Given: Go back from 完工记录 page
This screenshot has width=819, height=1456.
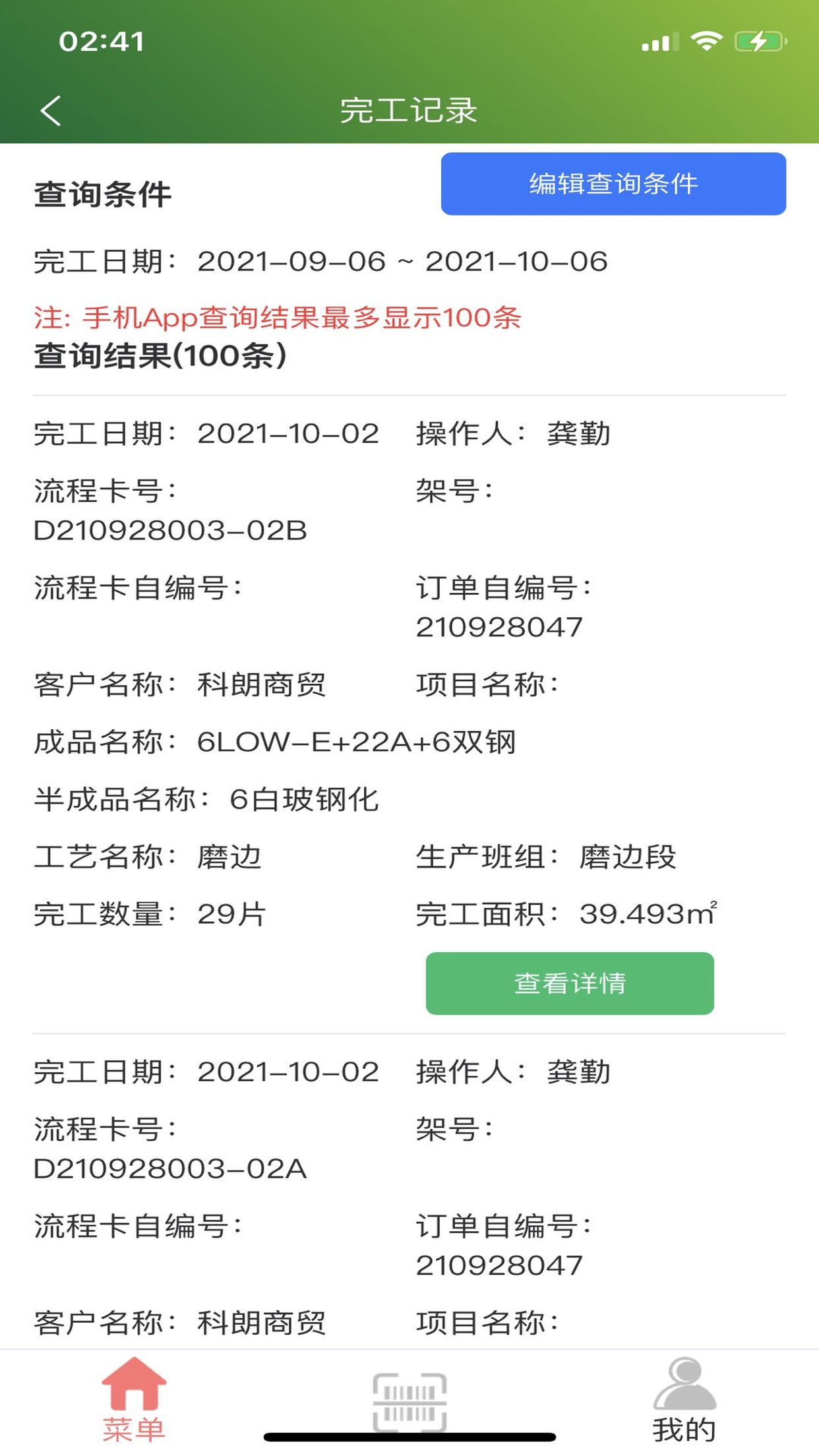Looking at the screenshot, I should [51, 110].
